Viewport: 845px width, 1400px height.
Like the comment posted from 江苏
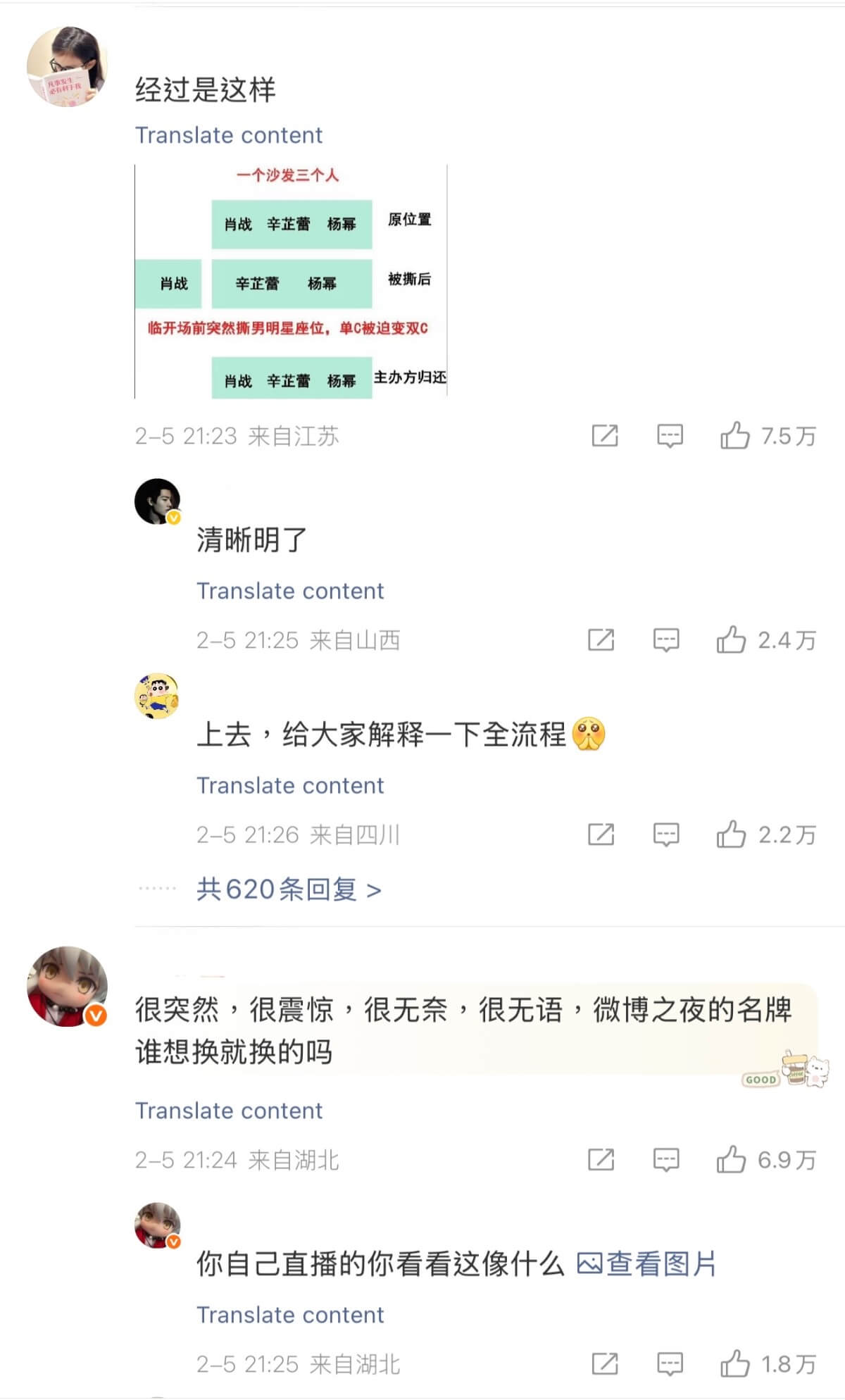tap(734, 436)
